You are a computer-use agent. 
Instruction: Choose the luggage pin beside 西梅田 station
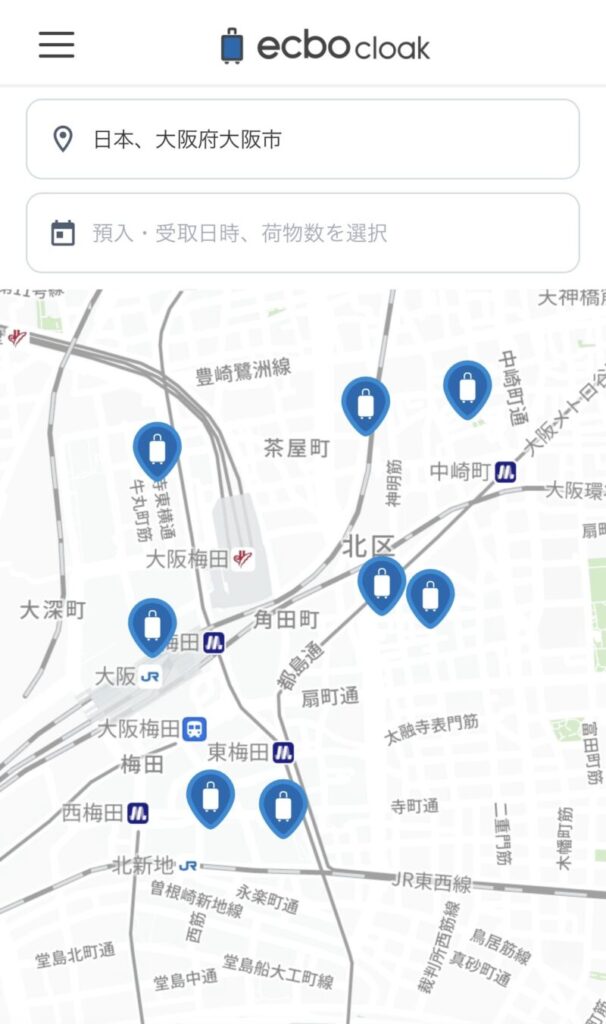coord(210,796)
